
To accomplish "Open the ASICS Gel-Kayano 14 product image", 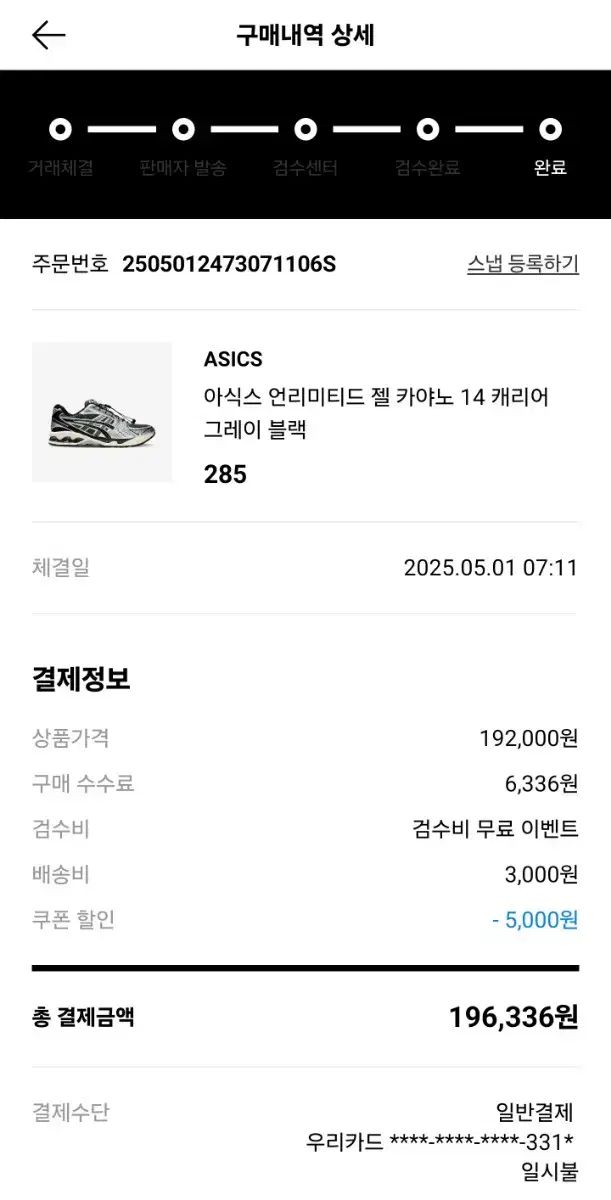I will (102, 413).
